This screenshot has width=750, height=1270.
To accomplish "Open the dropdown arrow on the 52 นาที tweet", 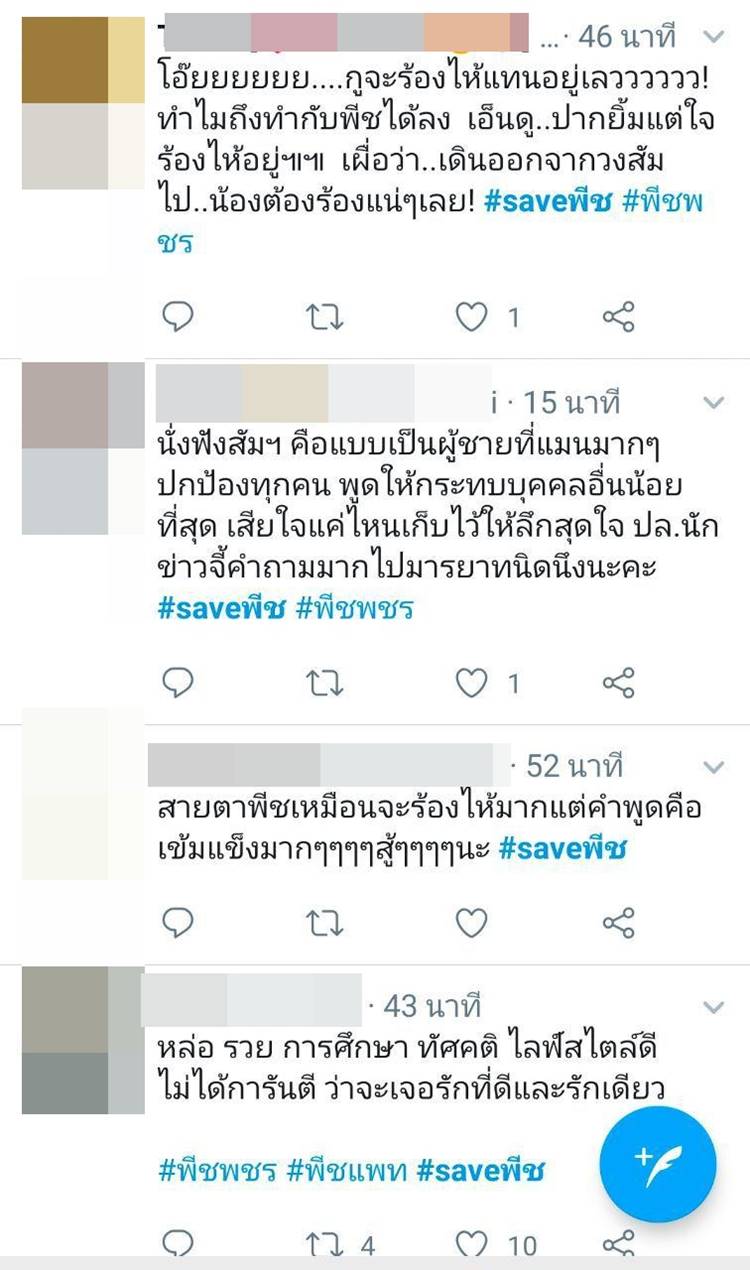I will (x=713, y=767).
